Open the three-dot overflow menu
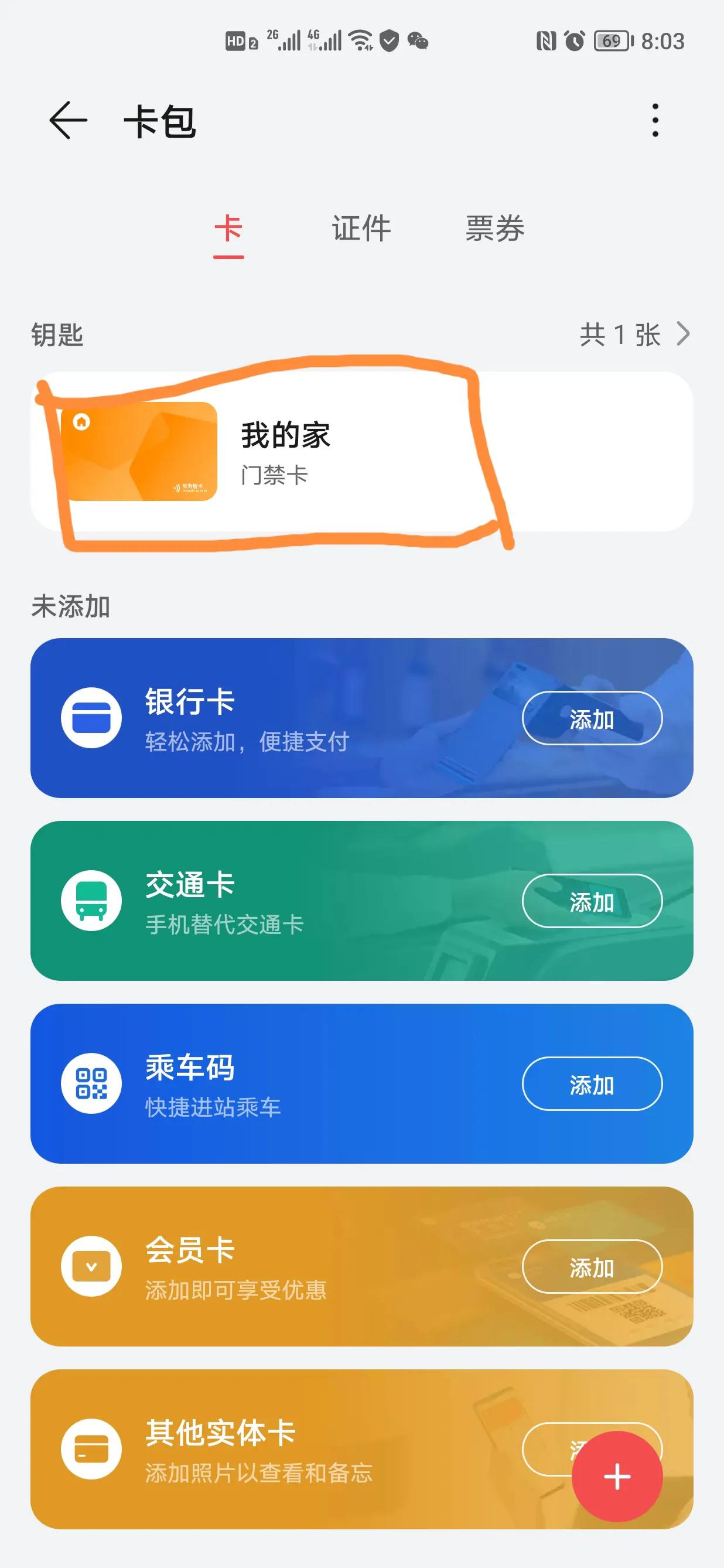This screenshot has height=1568, width=724. click(655, 121)
